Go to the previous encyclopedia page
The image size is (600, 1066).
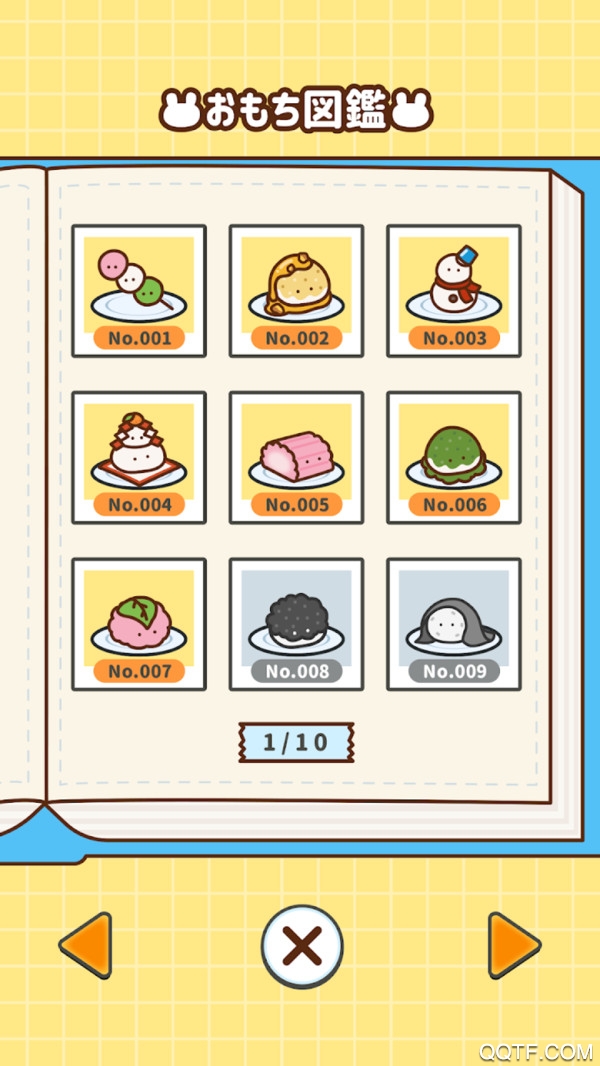click(x=86, y=945)
